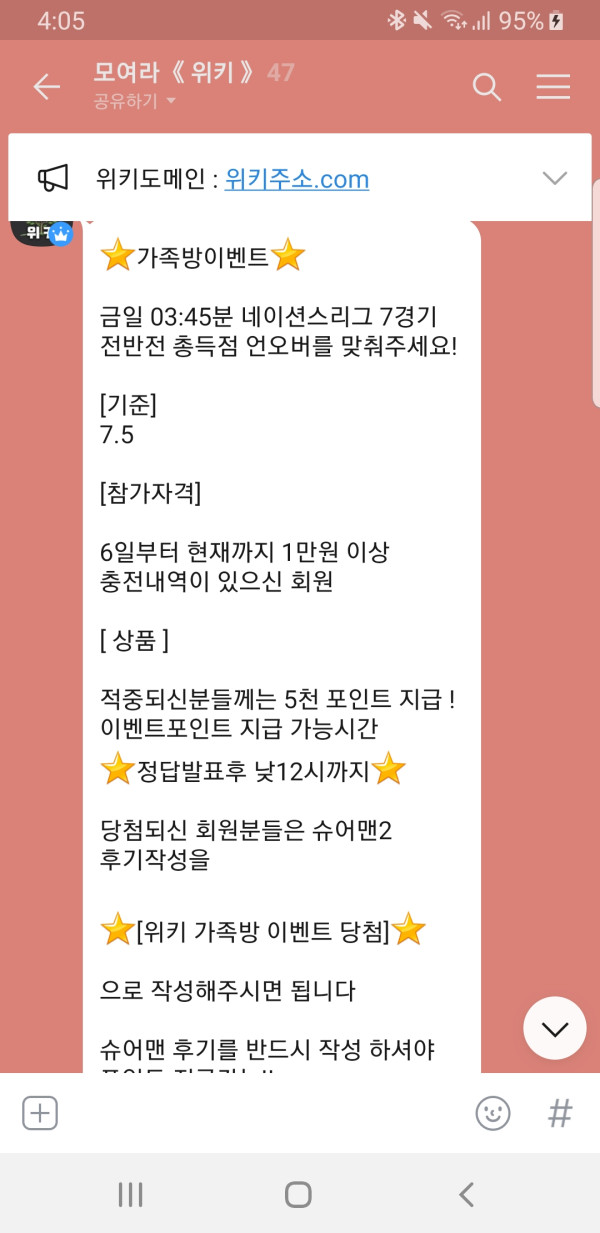Open the 위키주소.com link

coord(297,179)
